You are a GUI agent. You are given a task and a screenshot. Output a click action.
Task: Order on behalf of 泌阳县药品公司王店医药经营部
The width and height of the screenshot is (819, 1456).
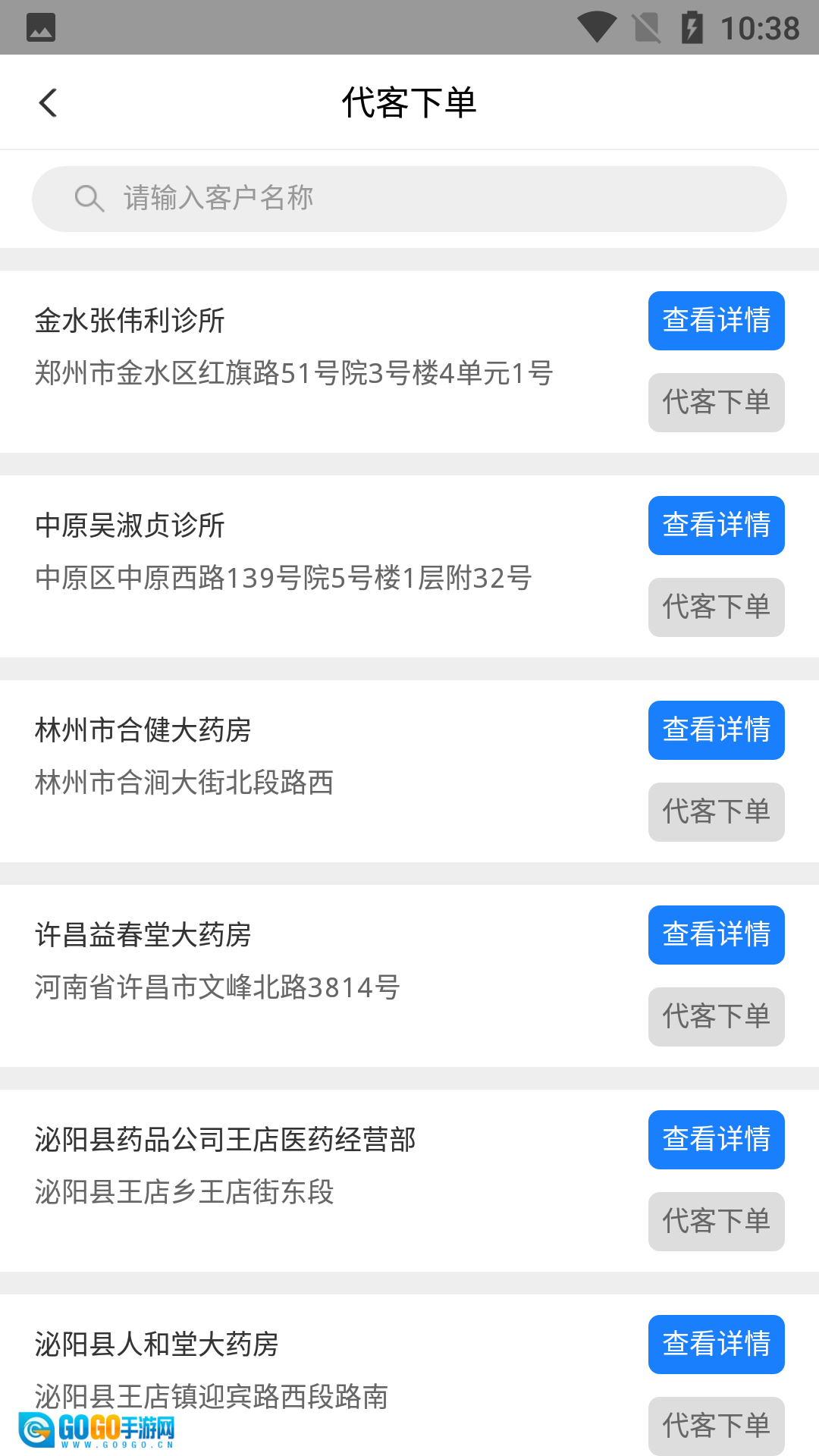pos(716,1222)
